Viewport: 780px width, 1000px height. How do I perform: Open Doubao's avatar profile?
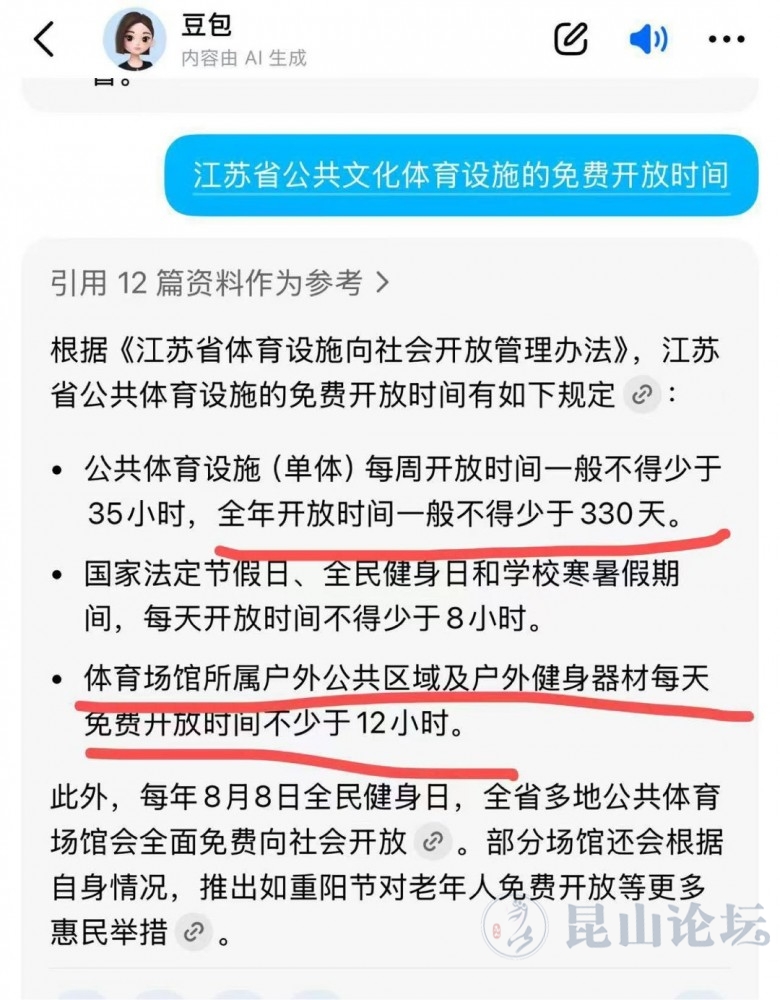coord(134,40)
